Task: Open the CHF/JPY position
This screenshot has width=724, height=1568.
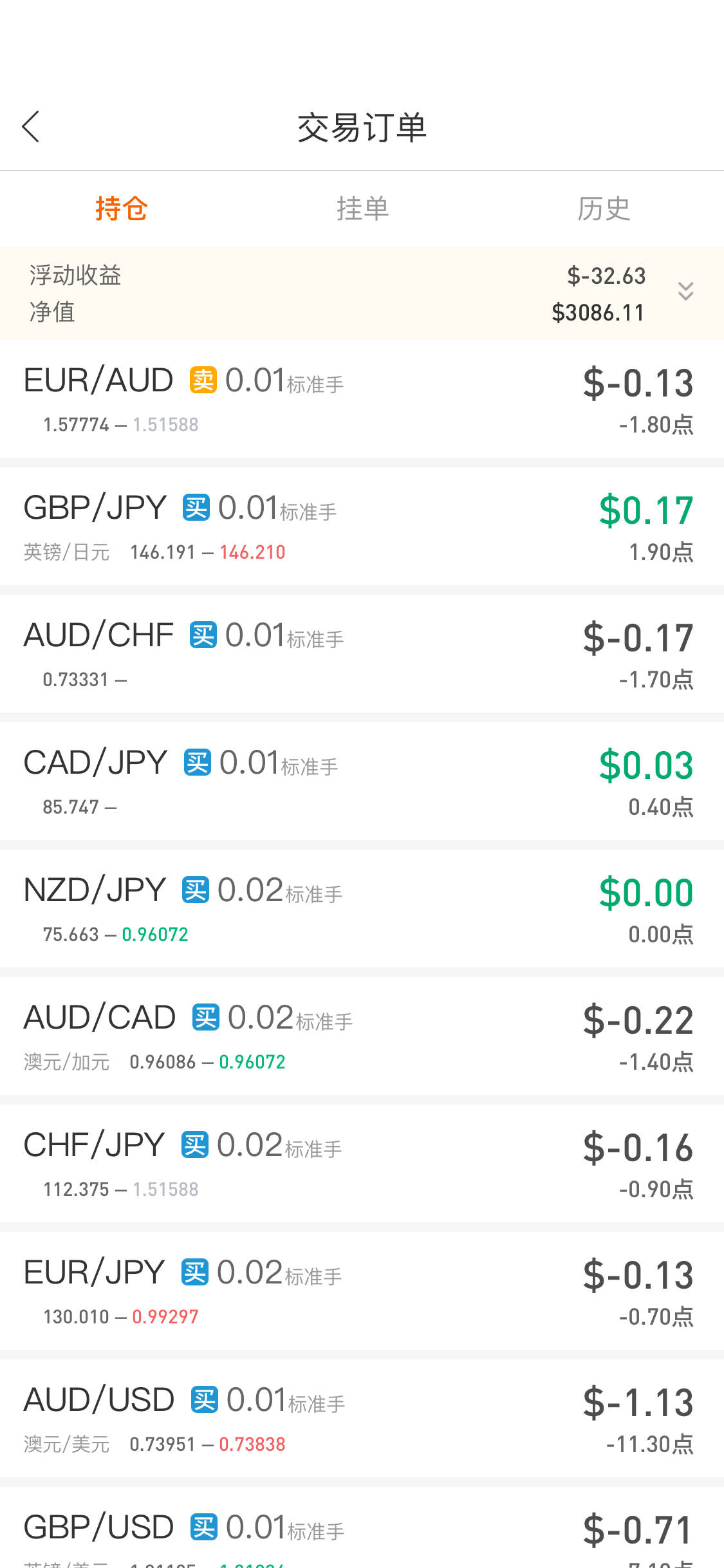Action: pyautogui.click(x=362, y=1164)
